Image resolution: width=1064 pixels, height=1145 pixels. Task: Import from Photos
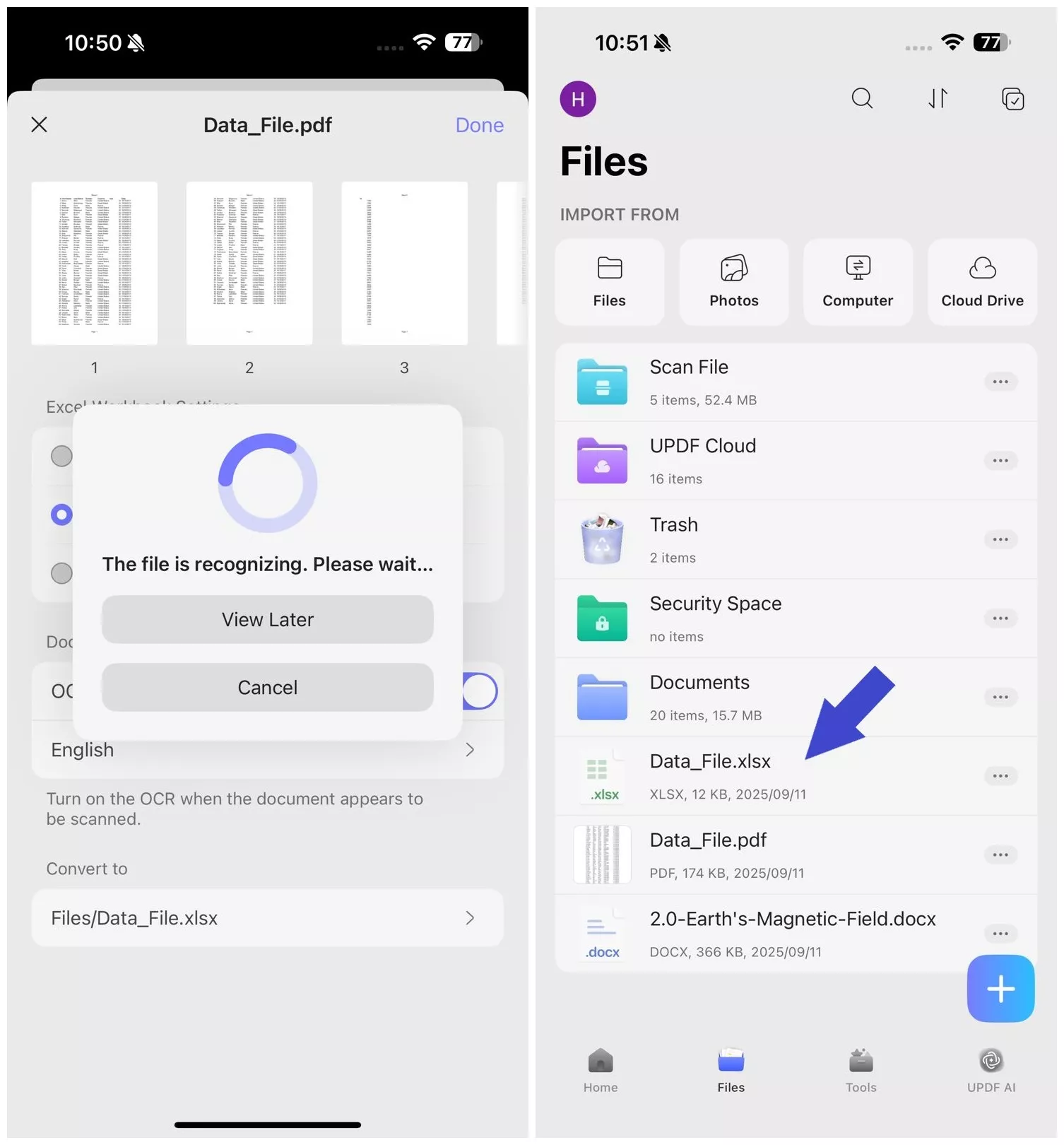point(733,282)
